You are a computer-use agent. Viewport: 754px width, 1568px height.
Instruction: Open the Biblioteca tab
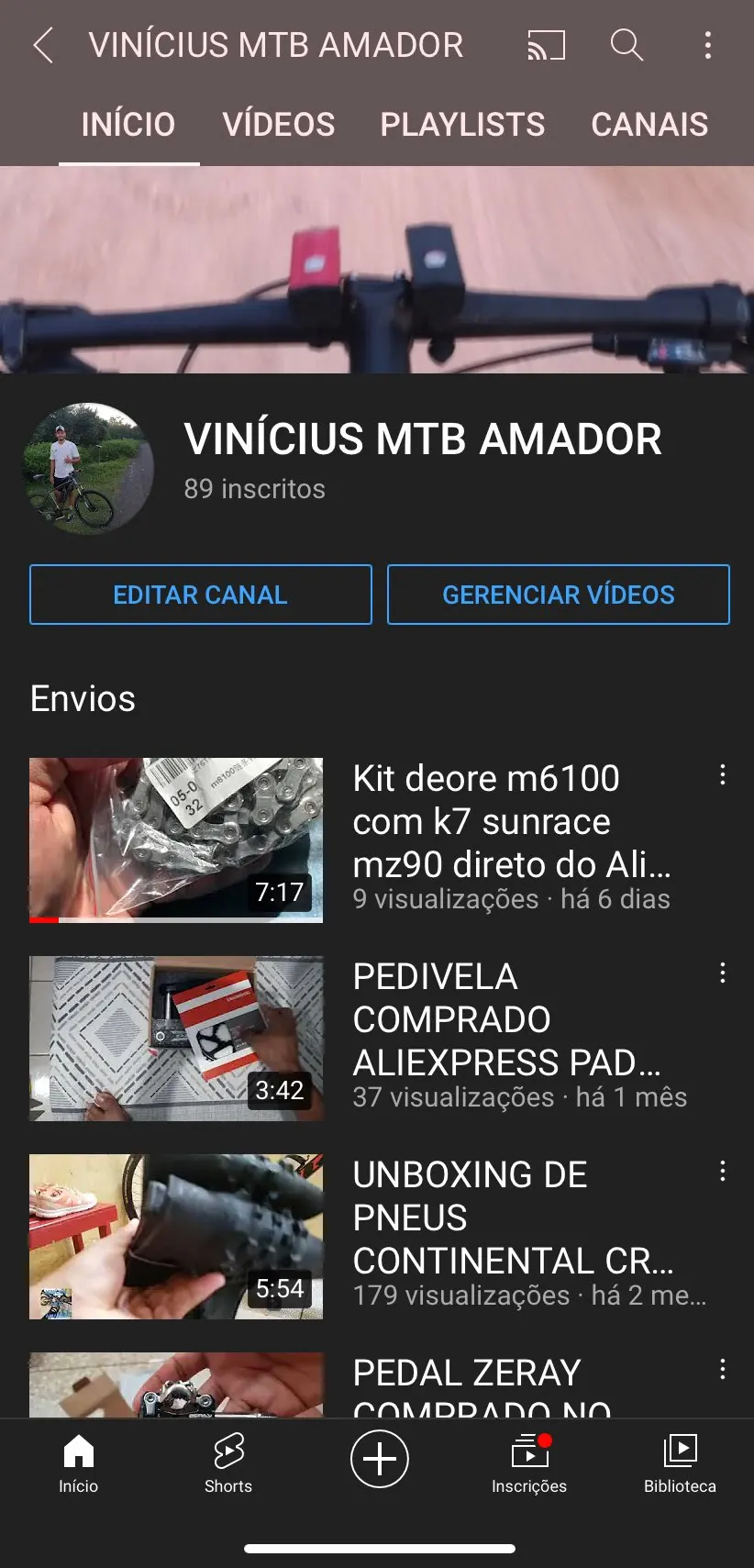(680, 1463)
